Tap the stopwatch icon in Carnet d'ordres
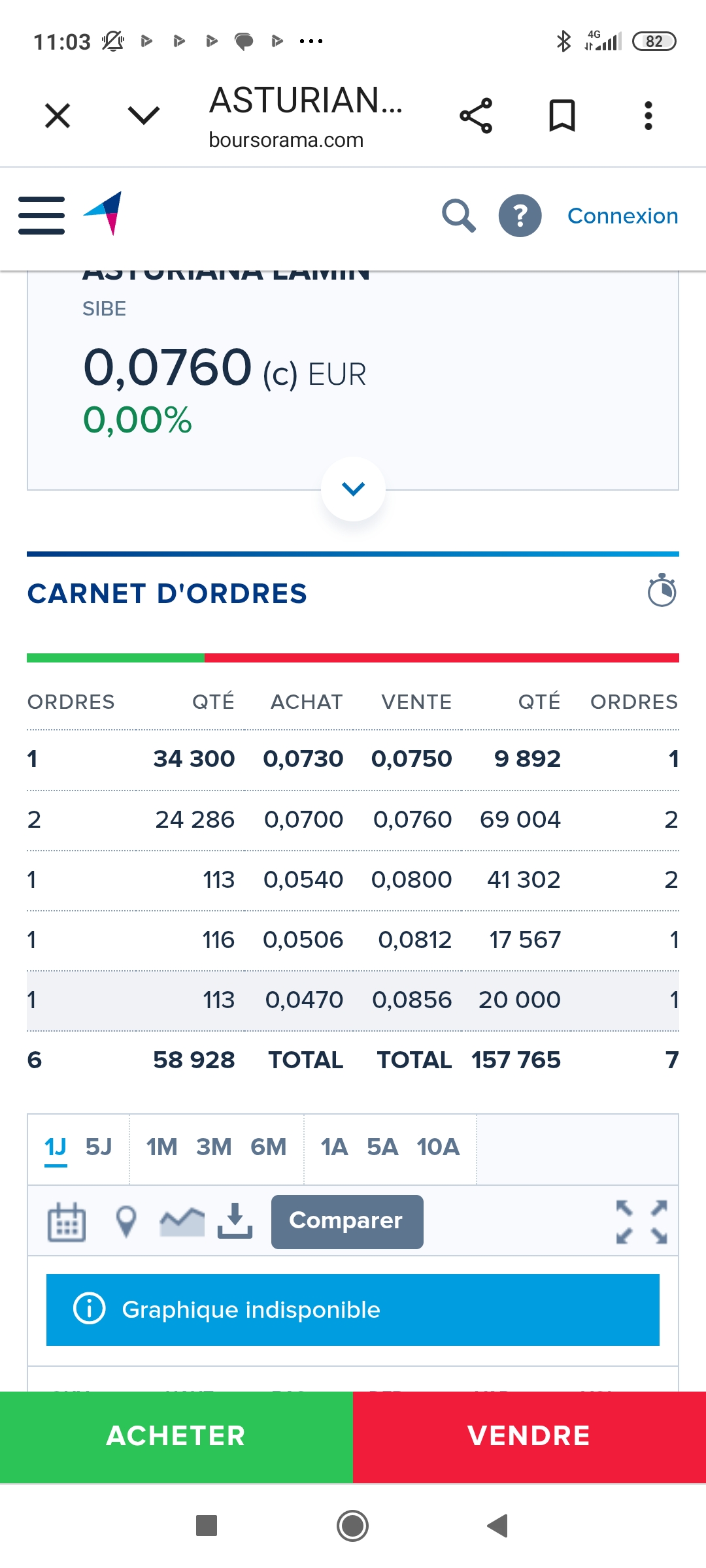 click(x=662, y=591)
